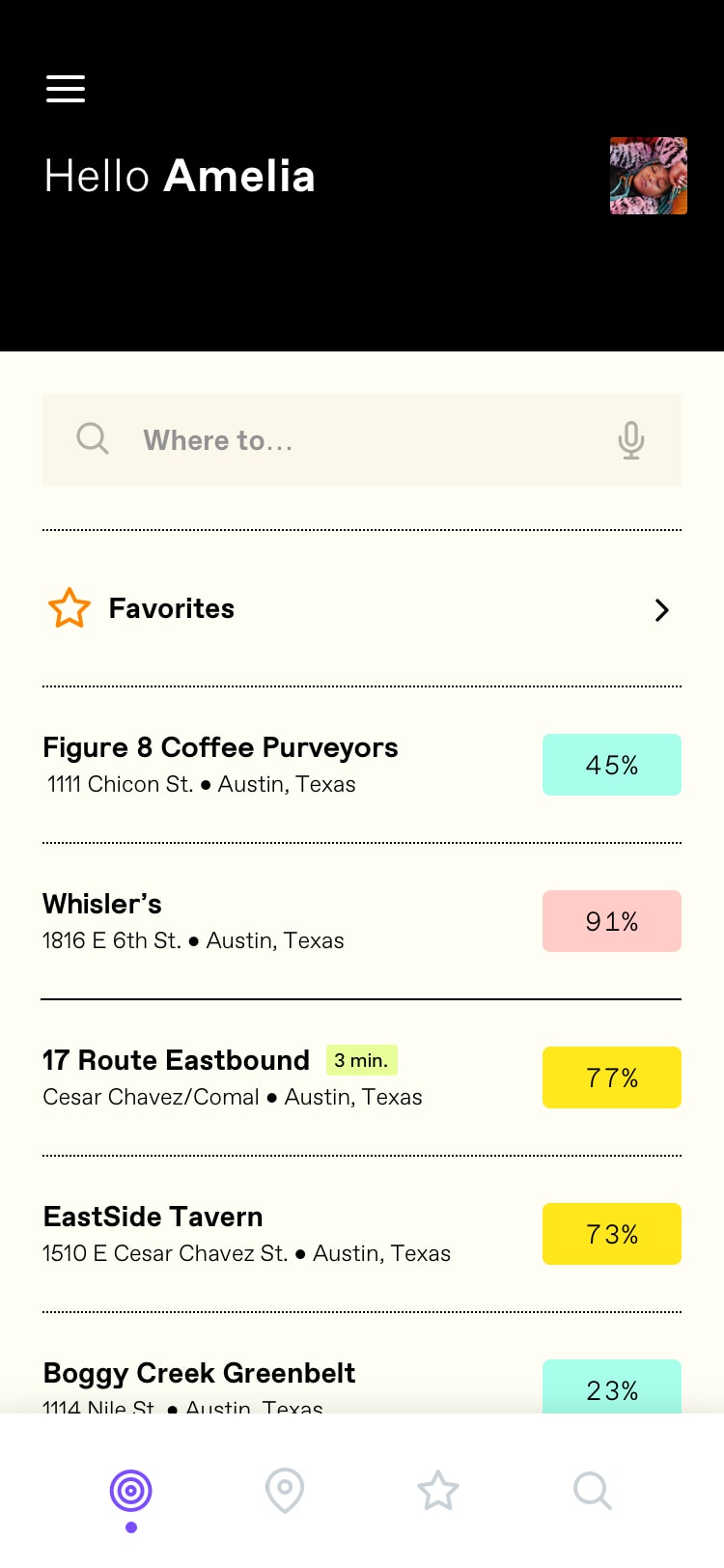Open the hamburger menu
Image resolution: width=724 pixels, height=1568 pixels.
click(x=66, y=89)
